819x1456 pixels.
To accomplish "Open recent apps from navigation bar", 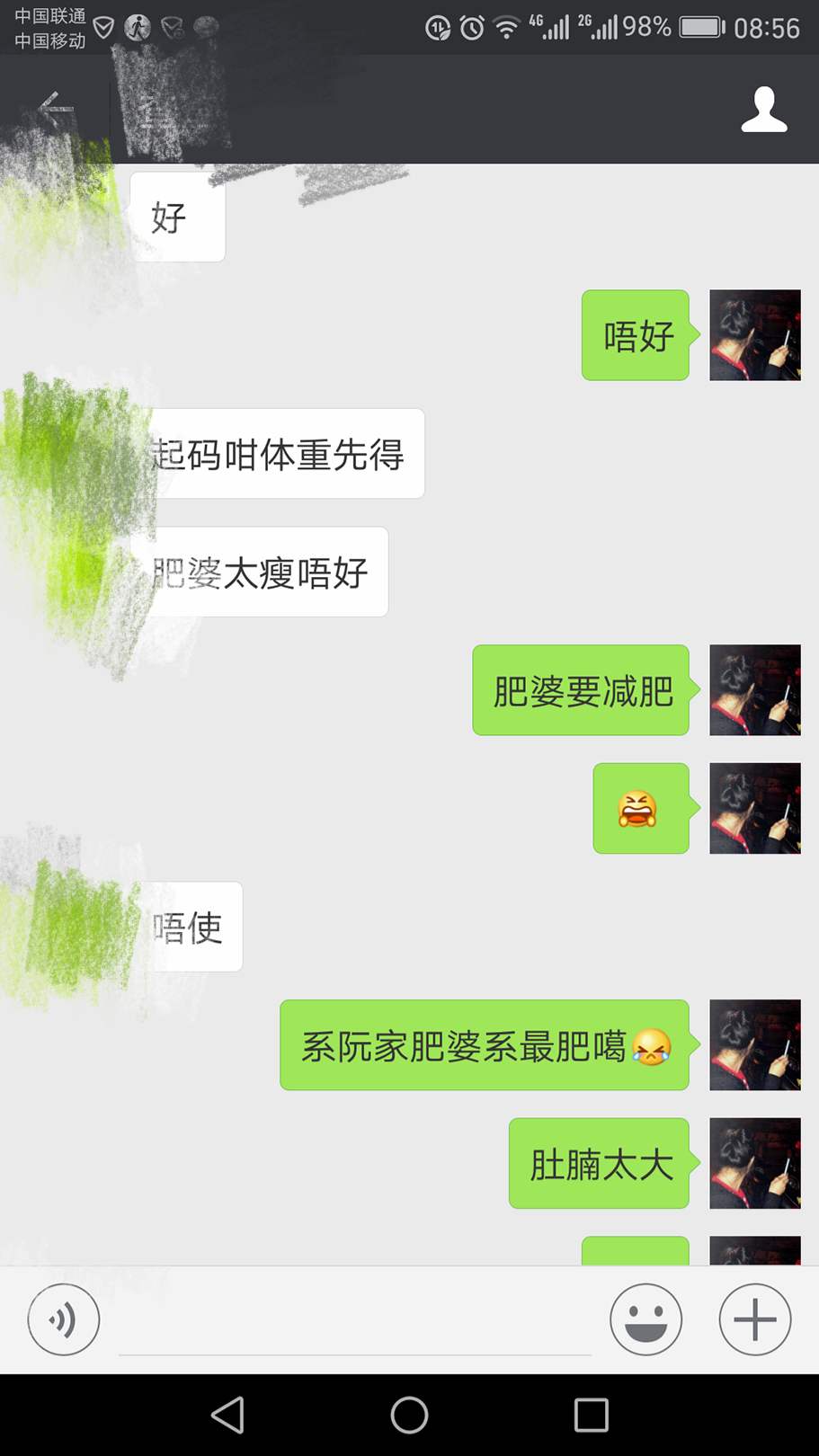I will pos(591,1416).
